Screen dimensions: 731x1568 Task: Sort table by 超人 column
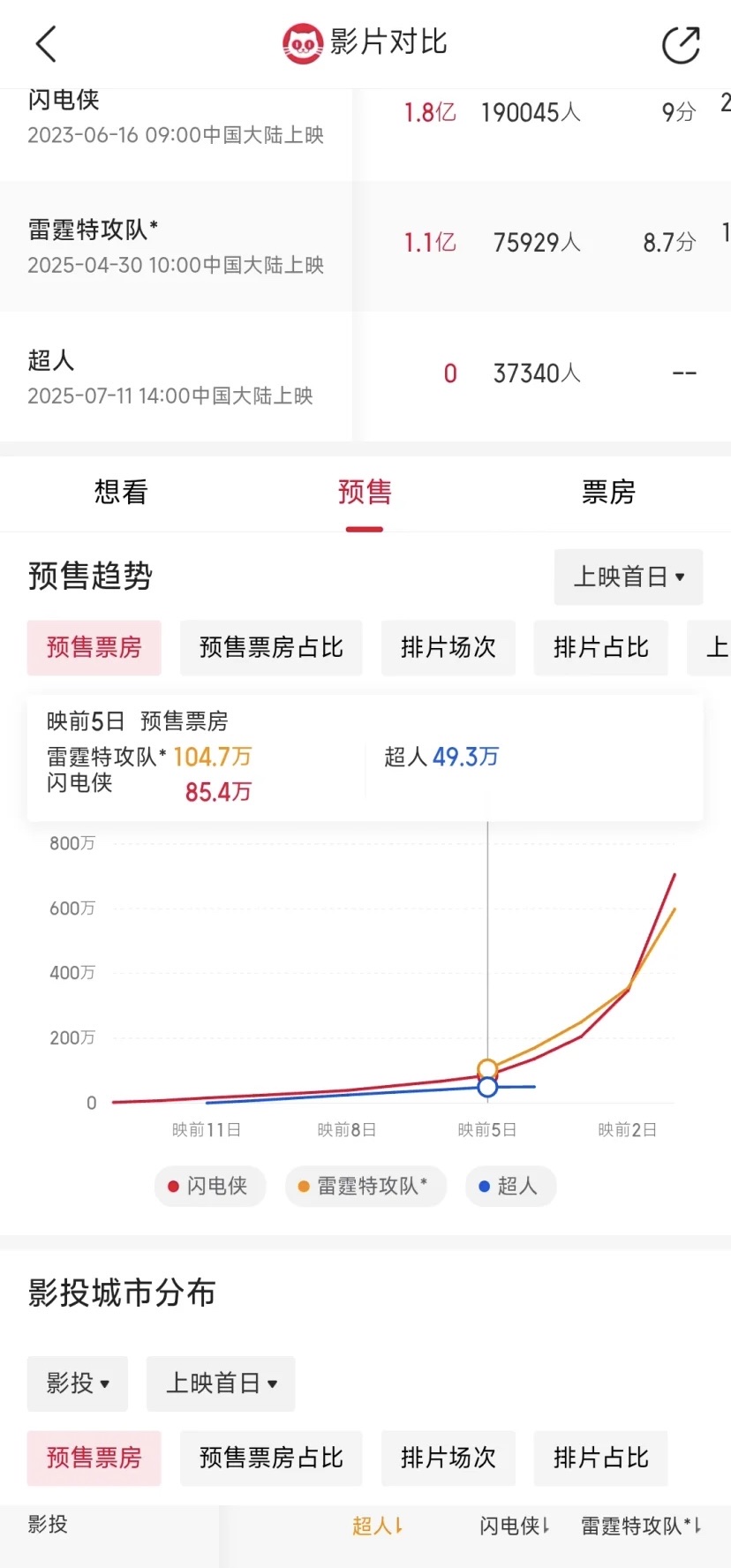377,1526
